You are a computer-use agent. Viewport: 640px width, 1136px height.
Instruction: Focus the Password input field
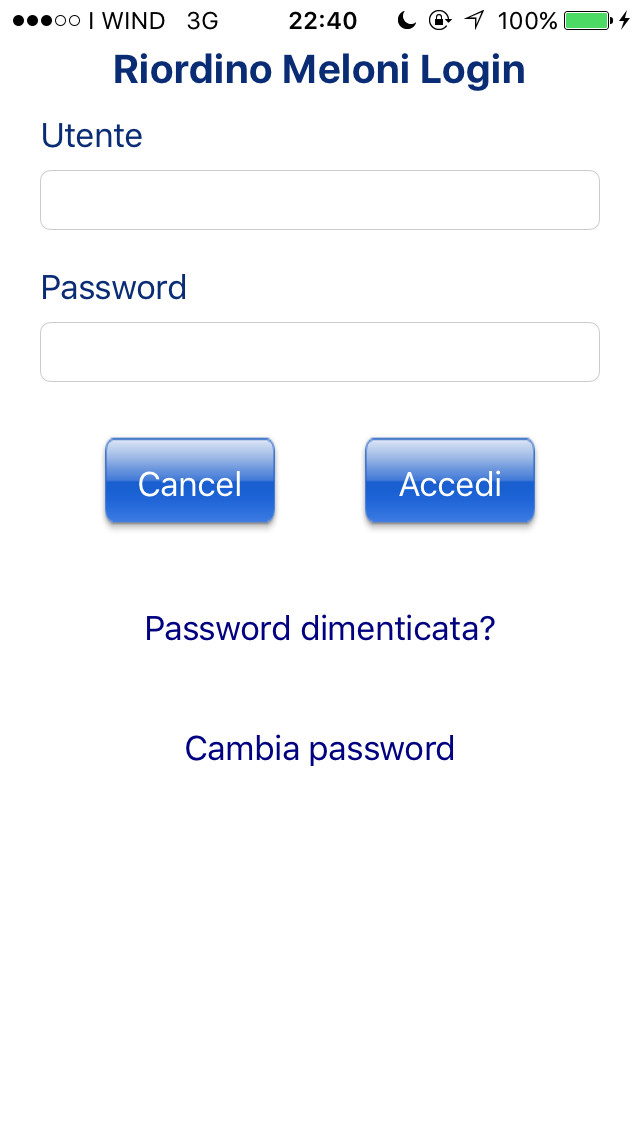pyautogui.click(x=320, y=352)
